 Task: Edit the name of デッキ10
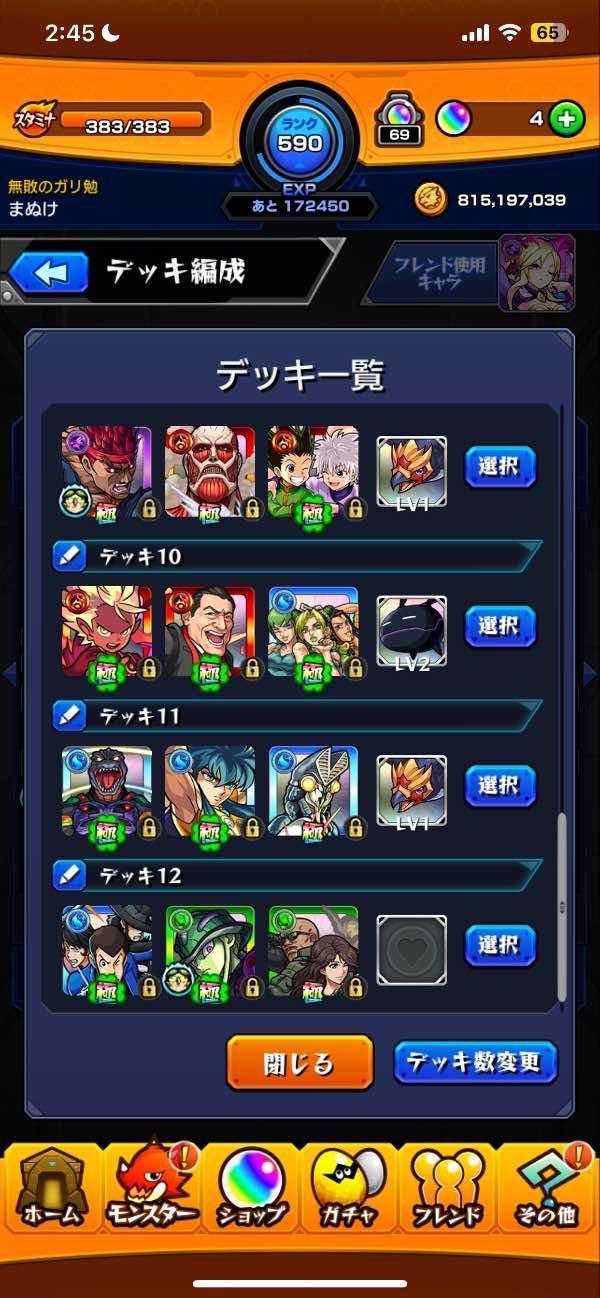tap(69, 556)
